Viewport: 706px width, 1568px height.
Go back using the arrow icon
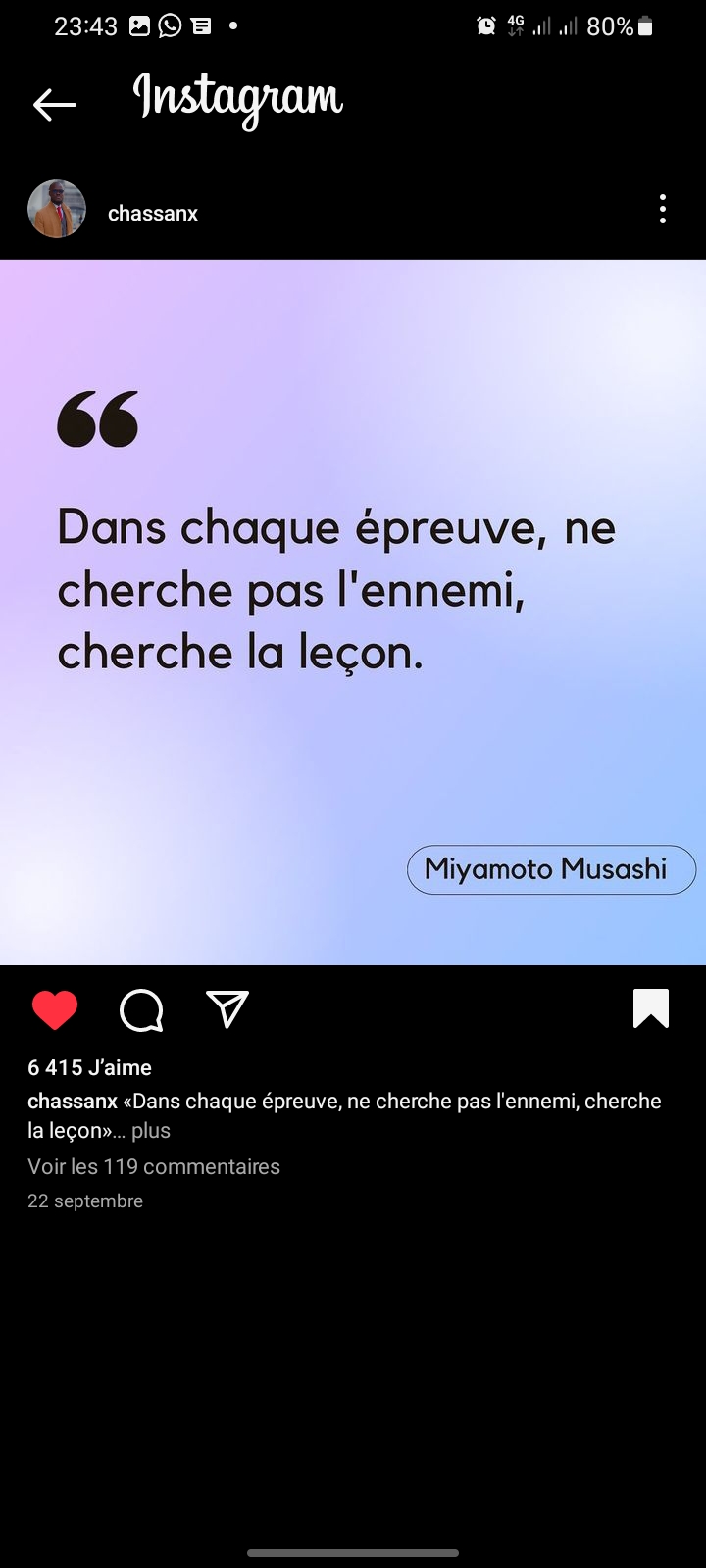tap(54, 104)
